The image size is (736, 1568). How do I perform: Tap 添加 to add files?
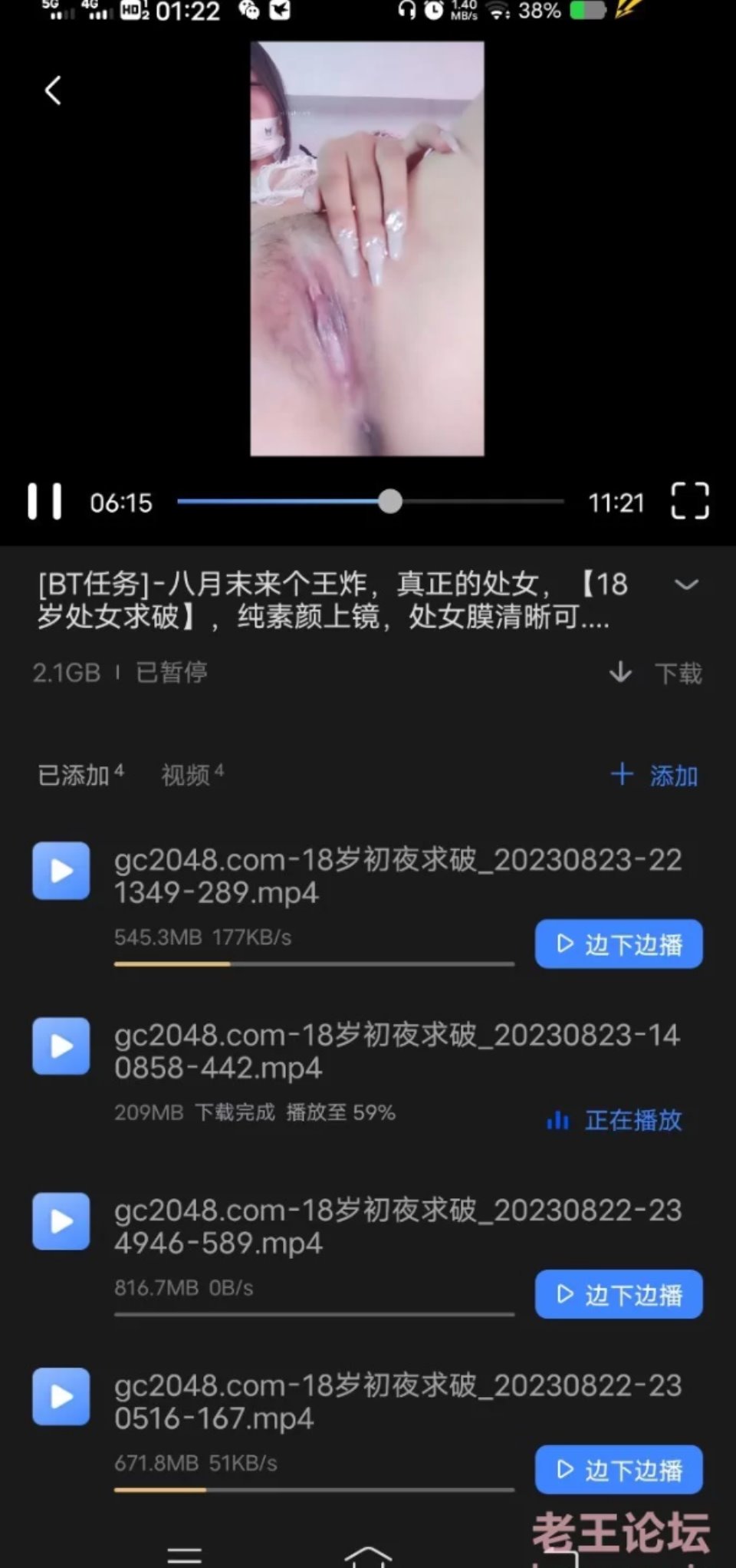click(x=655, y=776)
